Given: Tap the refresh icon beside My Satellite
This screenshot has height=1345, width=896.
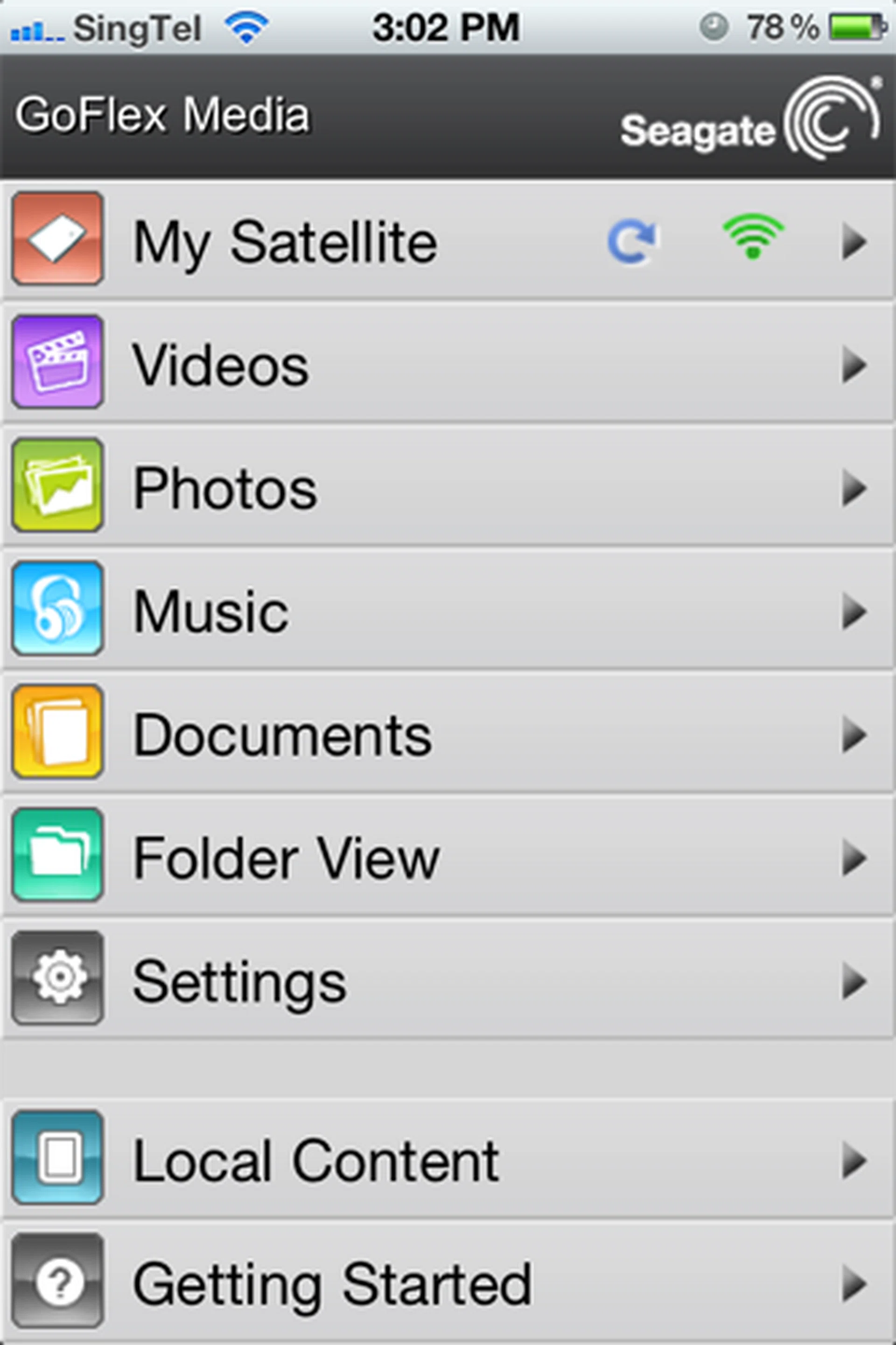Looking at the screenshot, I should coord(631,242).
